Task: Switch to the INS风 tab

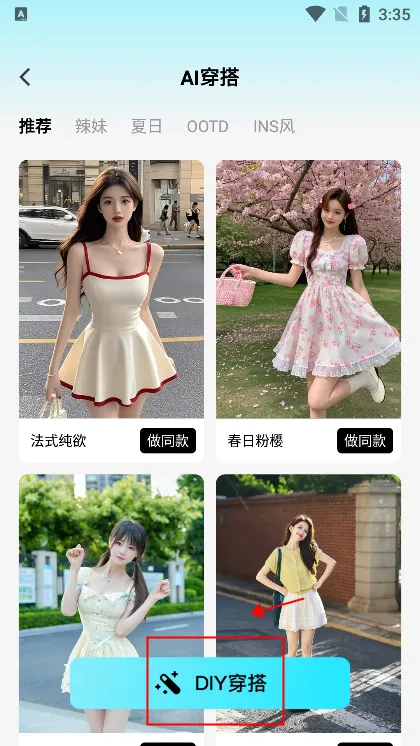Action: pos(274,127)
